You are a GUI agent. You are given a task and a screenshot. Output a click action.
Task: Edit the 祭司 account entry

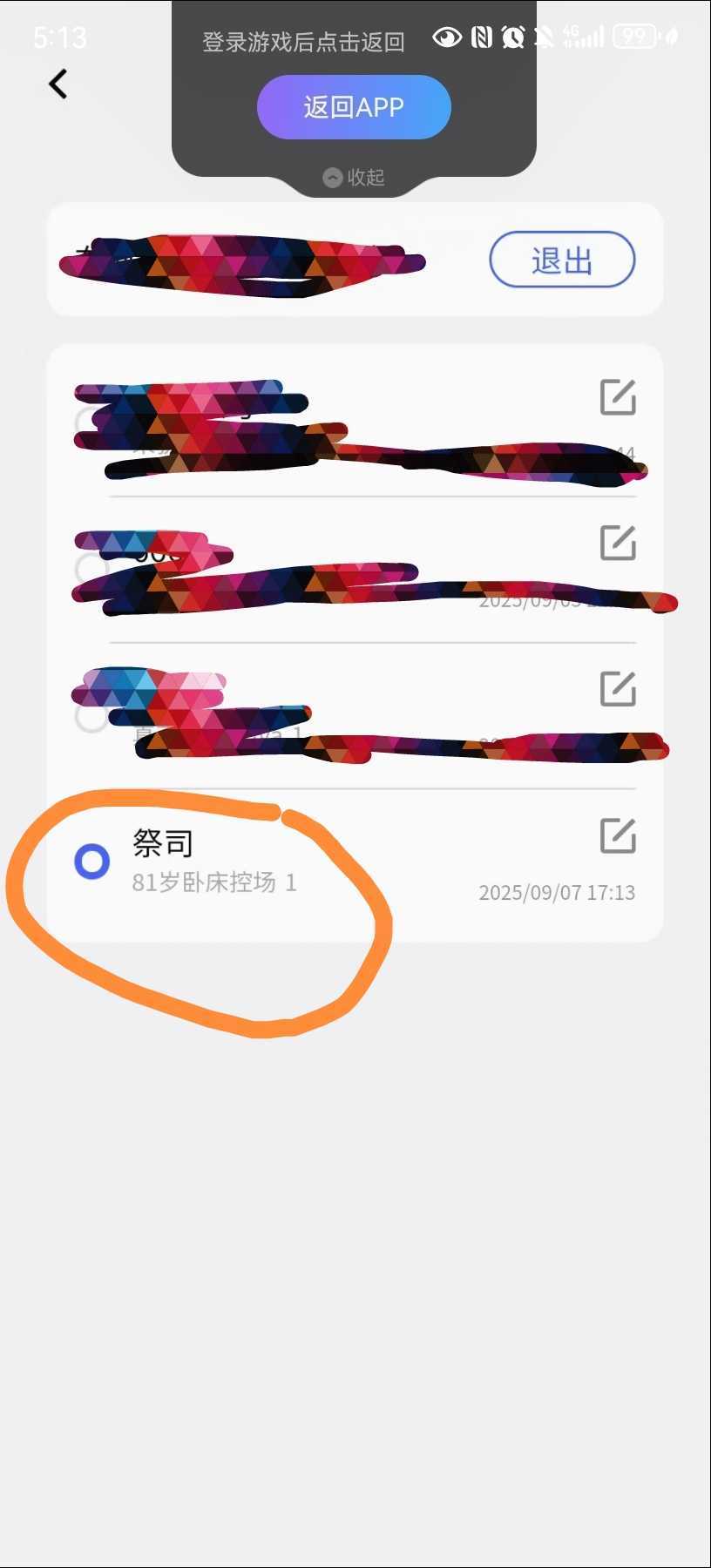point(618,835)
